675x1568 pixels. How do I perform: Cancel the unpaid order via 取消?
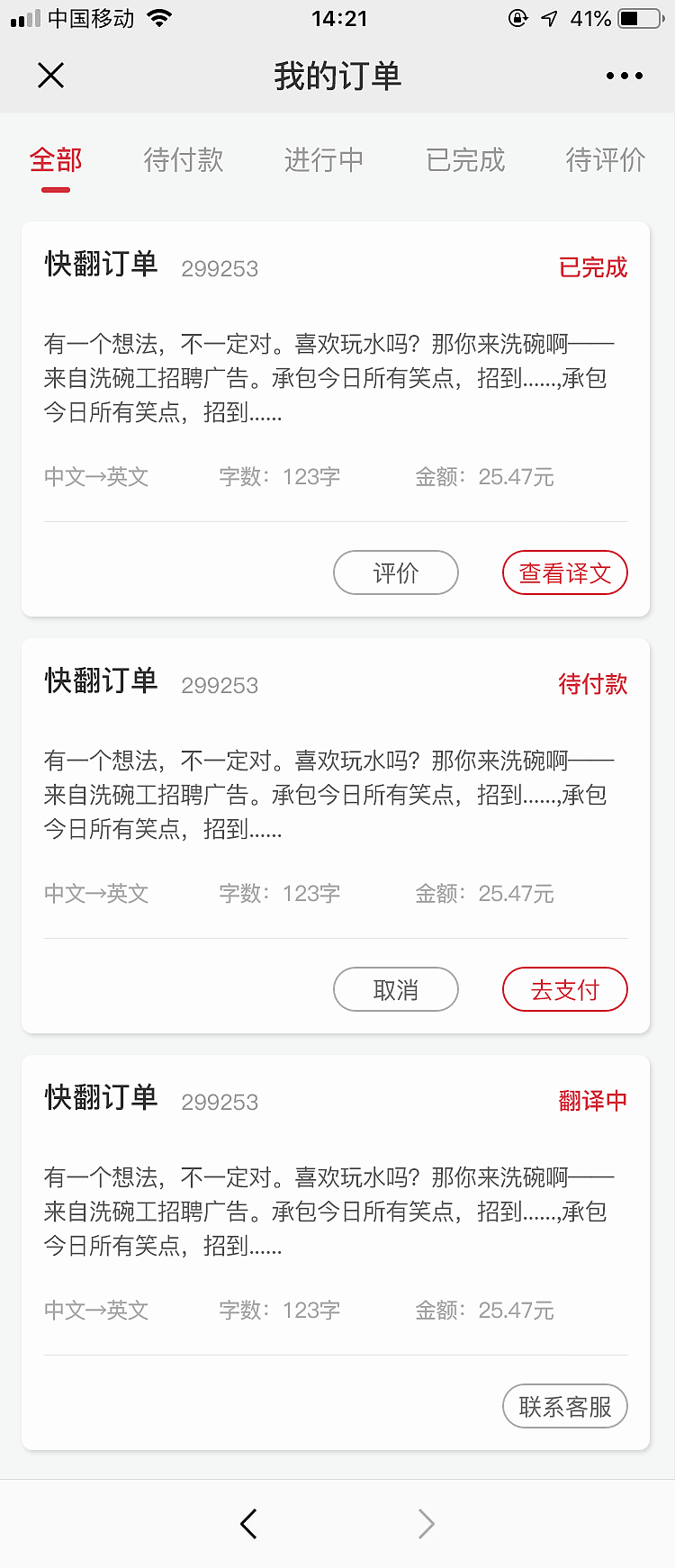coord(396,989)
